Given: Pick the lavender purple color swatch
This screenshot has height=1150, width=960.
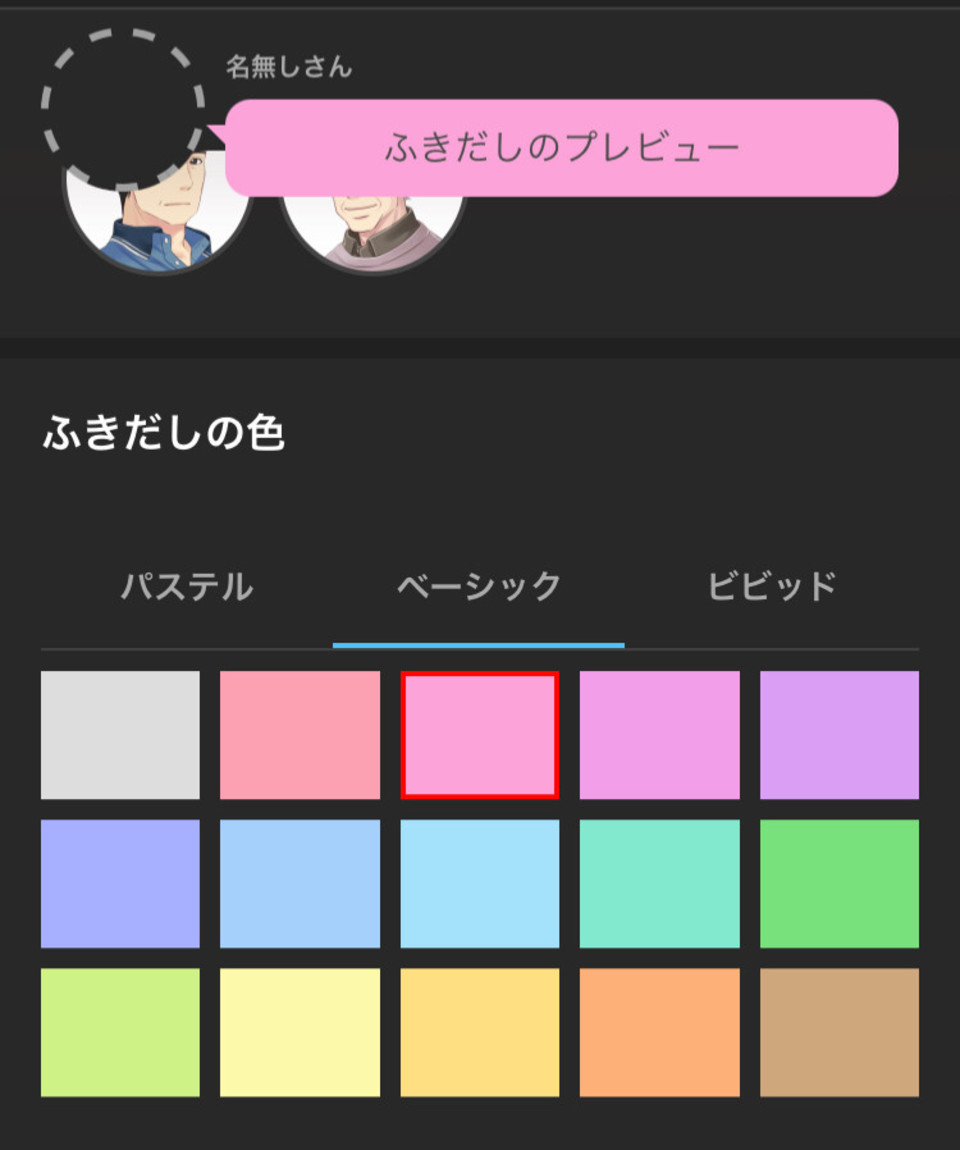Looking at the screenshot, I should tap(839, 735).
